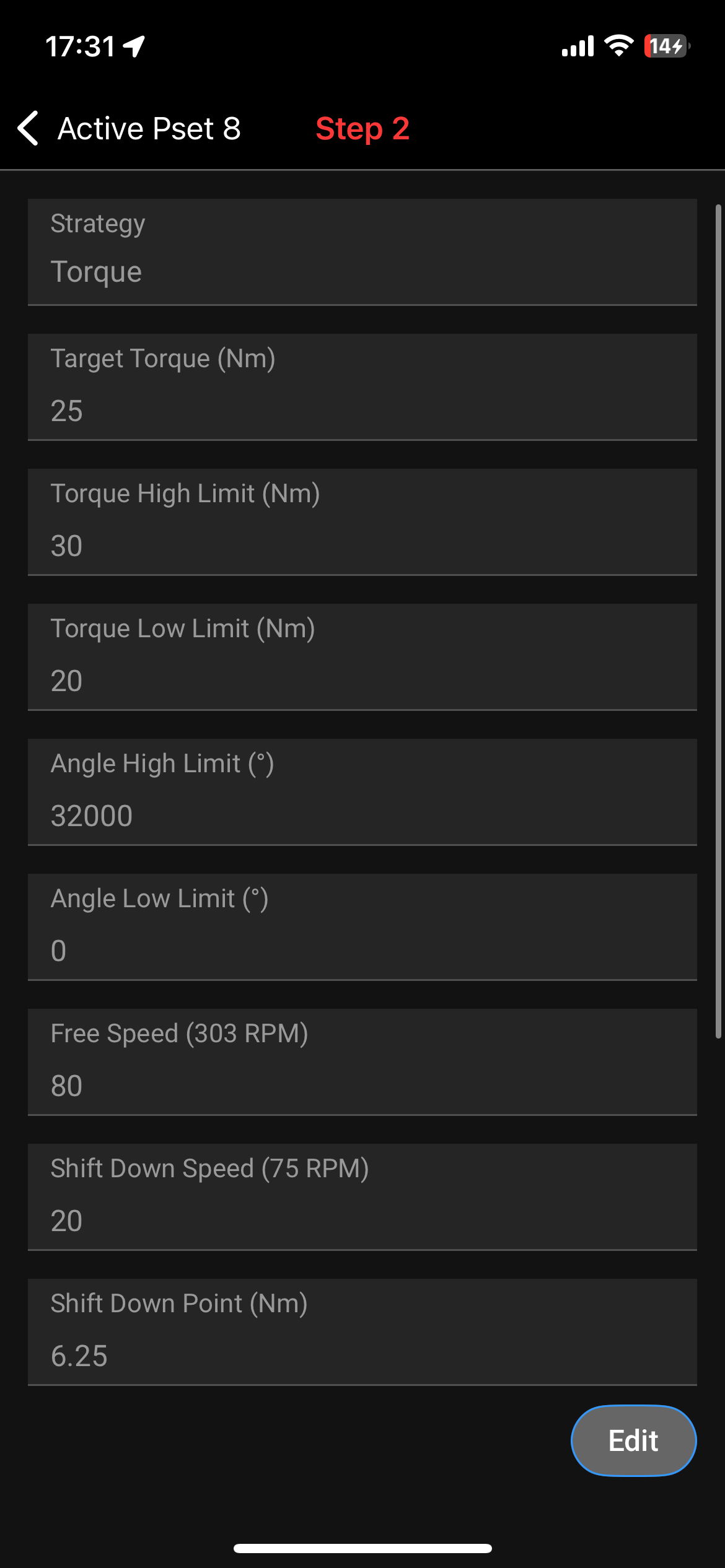This screenshot has height=1568, width=725.
Task: Tap the Target Torque (Nm) field
Action: 362,387
